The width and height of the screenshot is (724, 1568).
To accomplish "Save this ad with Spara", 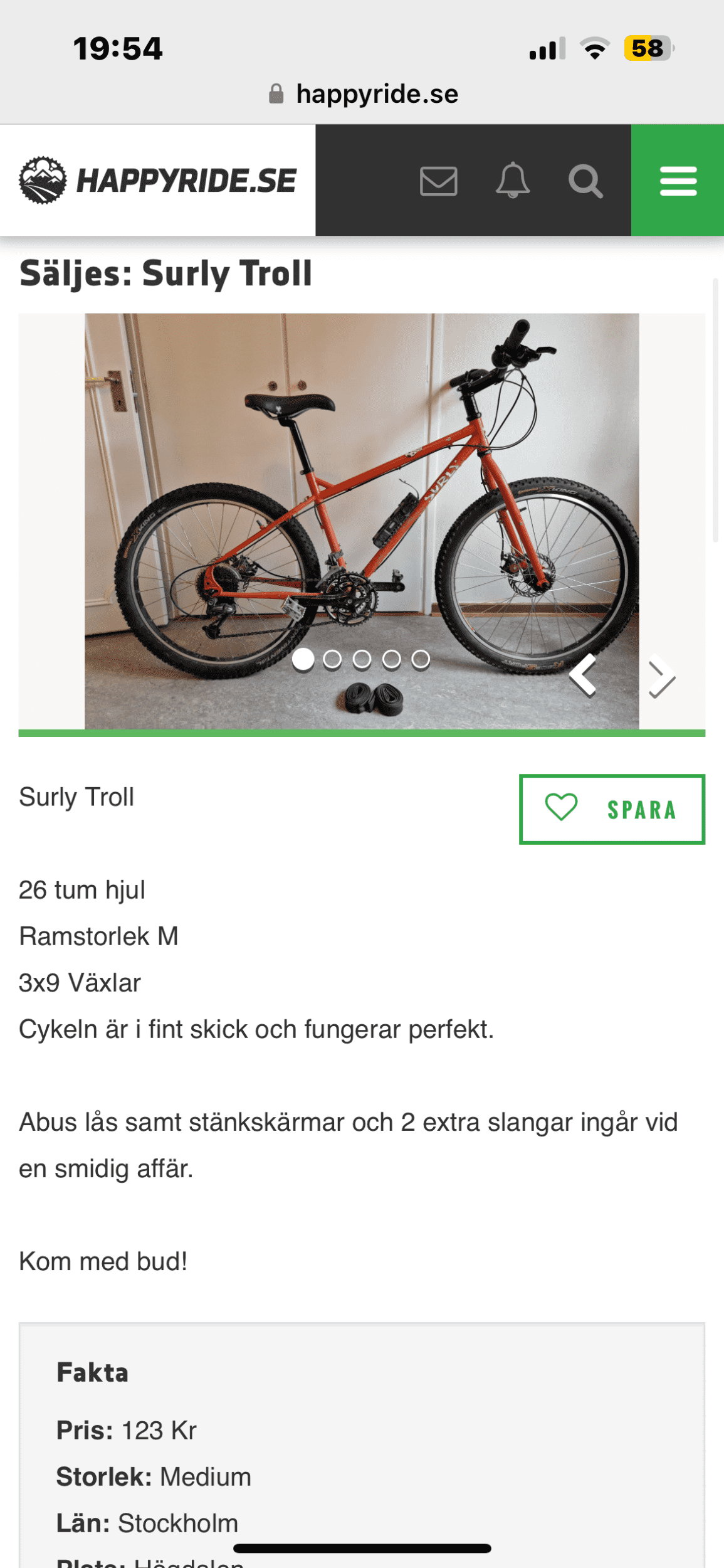I will (x=612, y=809).
